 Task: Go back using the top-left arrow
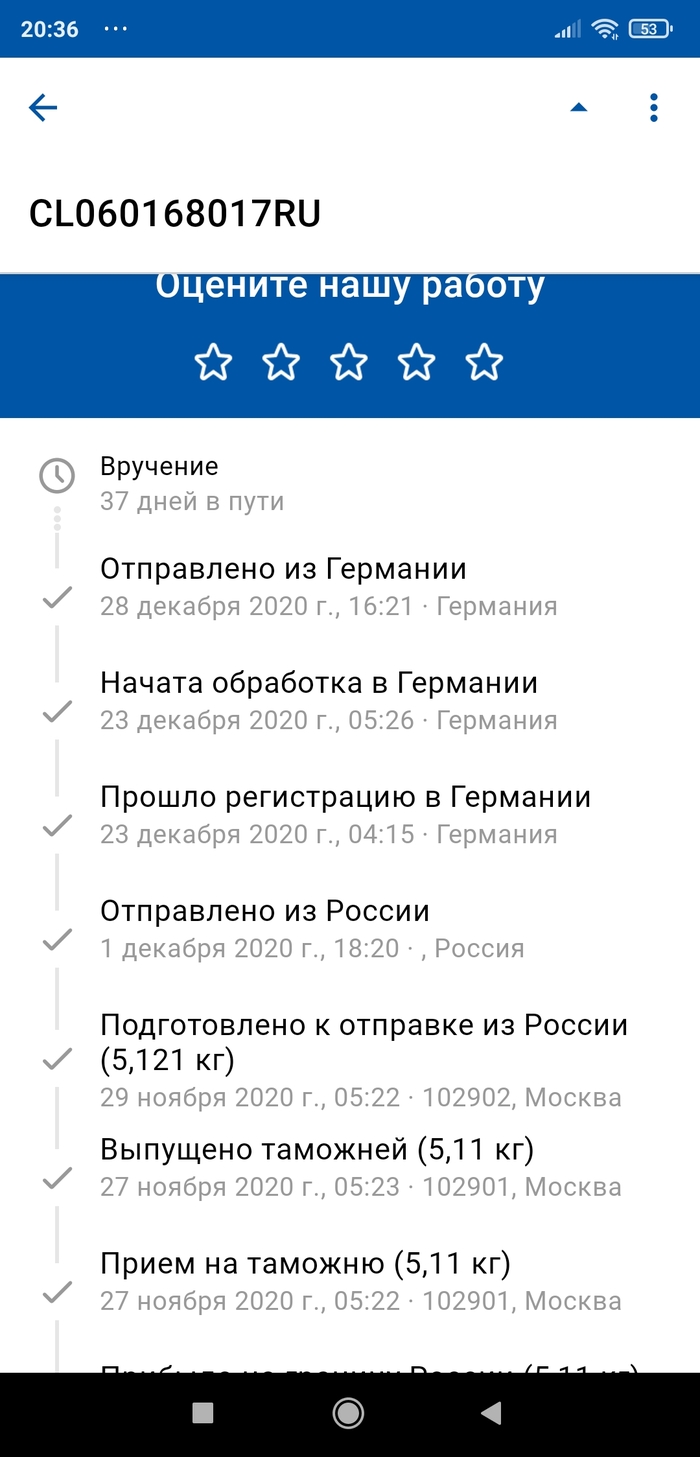43,108
